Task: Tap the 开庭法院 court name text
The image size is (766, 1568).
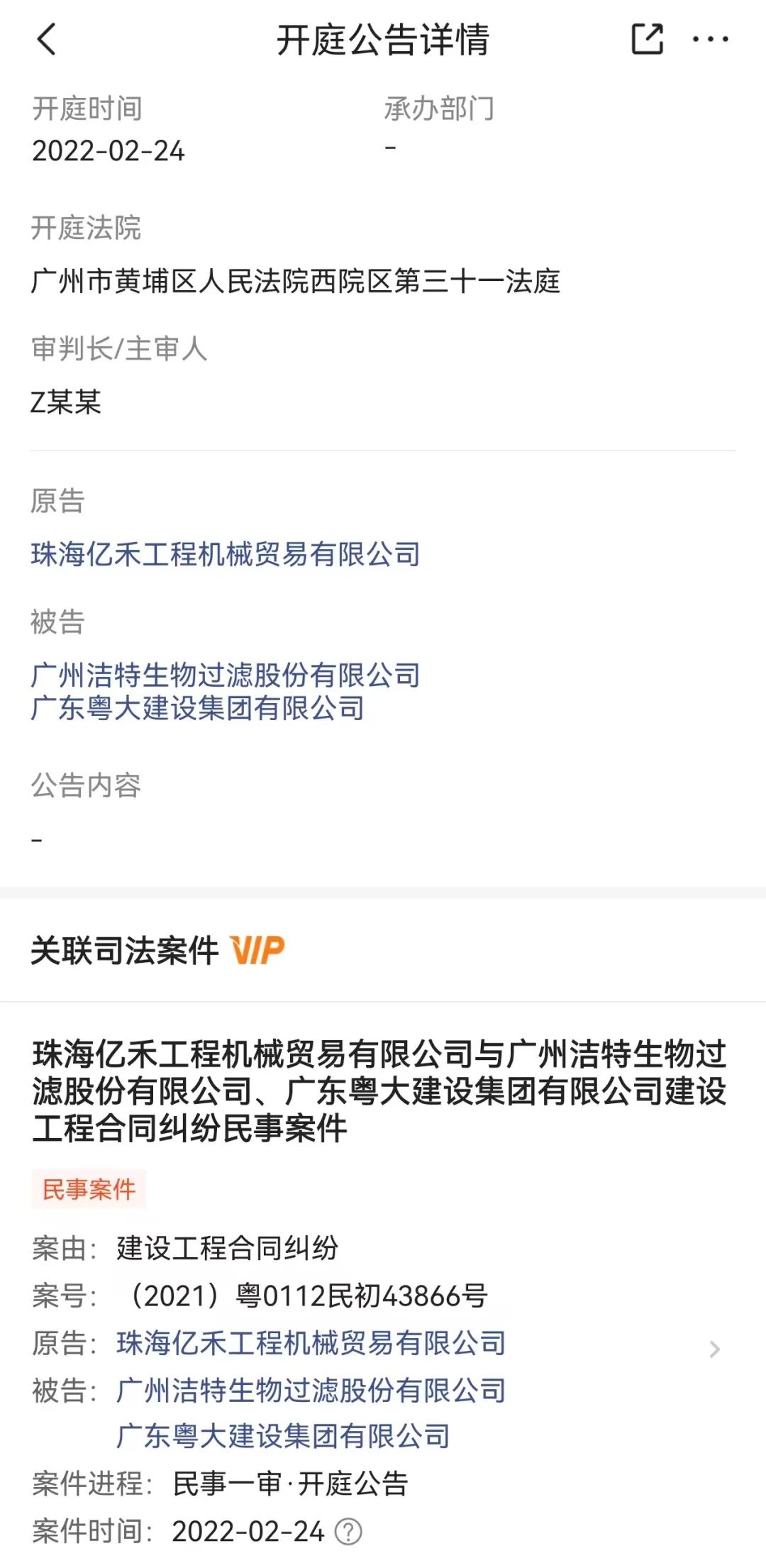Action: click(x=294, y=282)
